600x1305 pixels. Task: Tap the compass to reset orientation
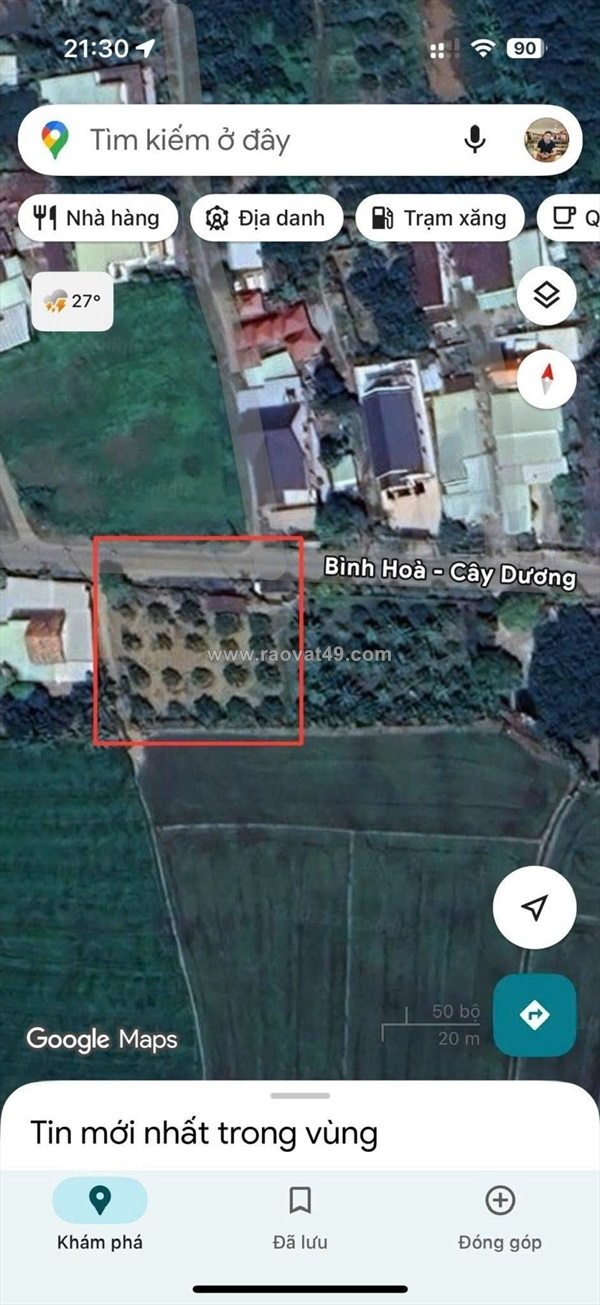pos(547,379)
